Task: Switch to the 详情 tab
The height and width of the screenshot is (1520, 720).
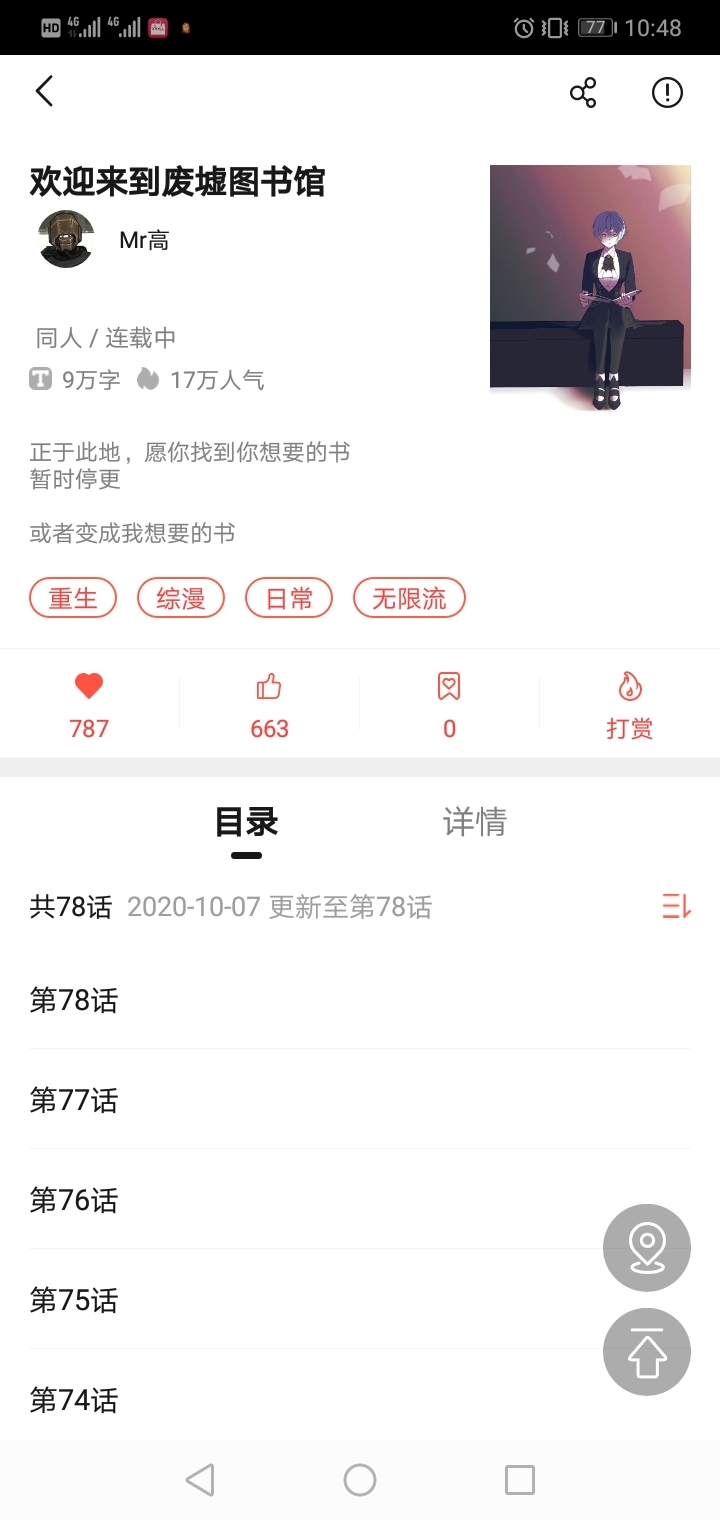Action: click(475, 822)
